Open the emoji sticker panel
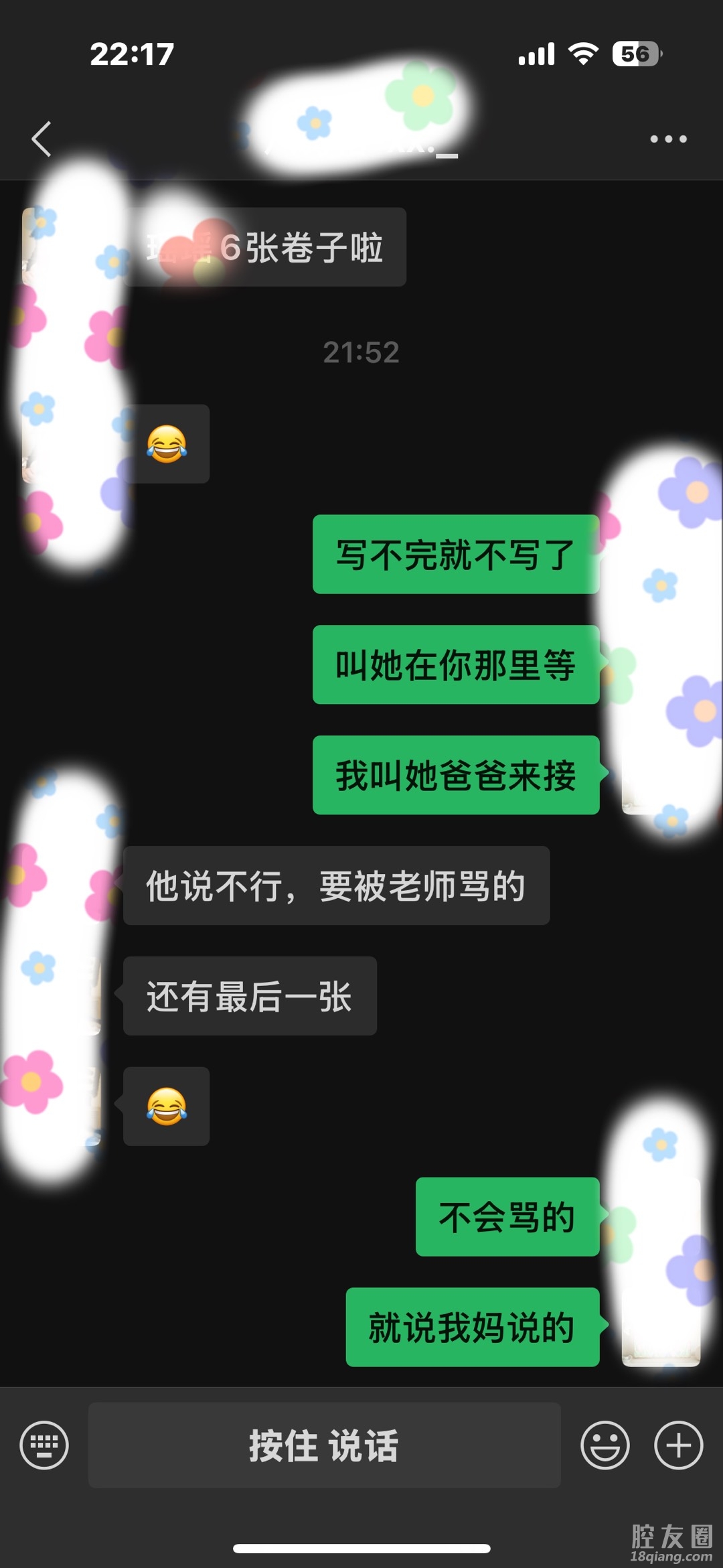Viewport: 723px width, 1568px height. (x=605, y=1445)
